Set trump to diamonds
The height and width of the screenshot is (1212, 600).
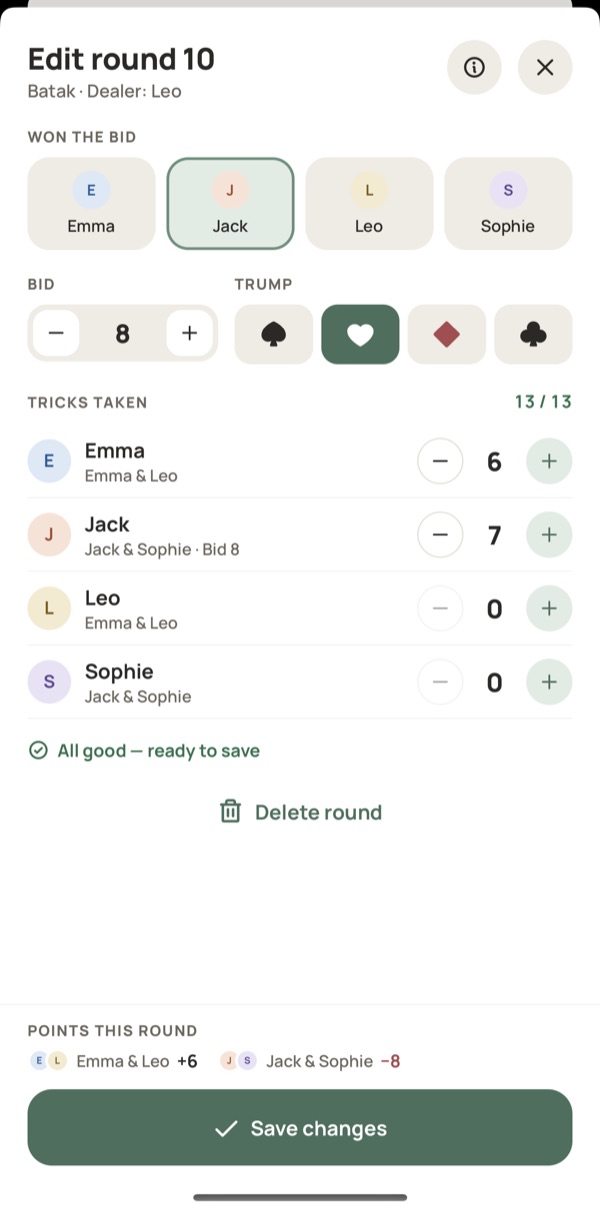tap(447, 334)
